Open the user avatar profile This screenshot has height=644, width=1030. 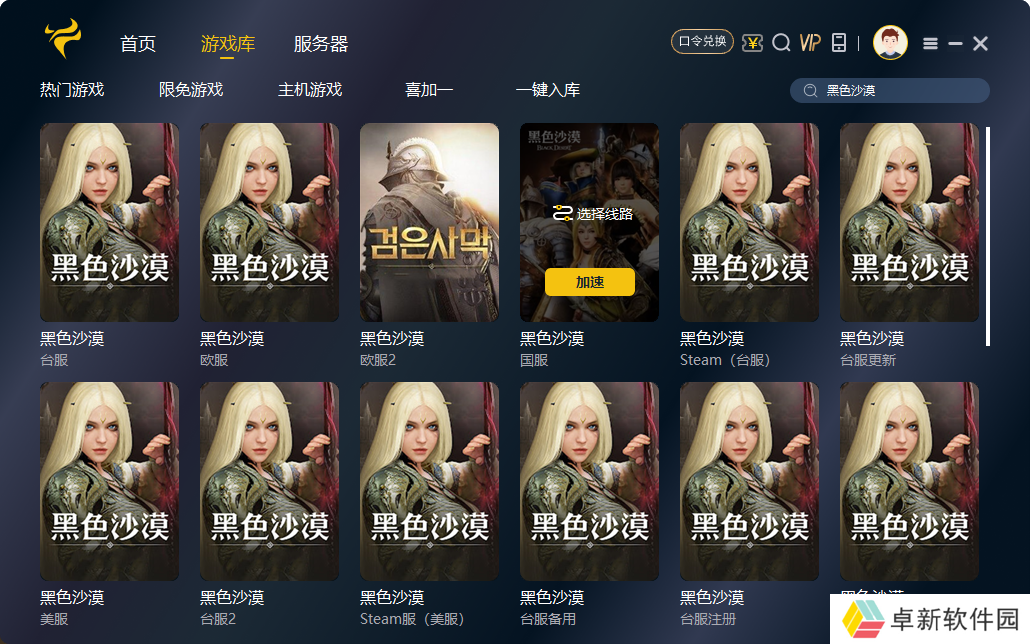890,43
